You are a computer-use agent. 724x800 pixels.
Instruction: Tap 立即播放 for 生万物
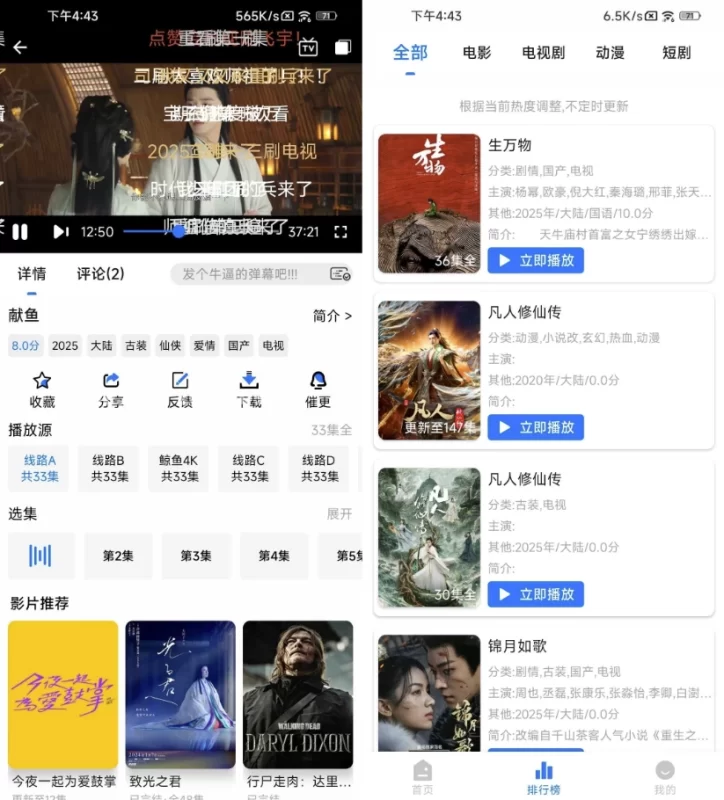(535, 260)
